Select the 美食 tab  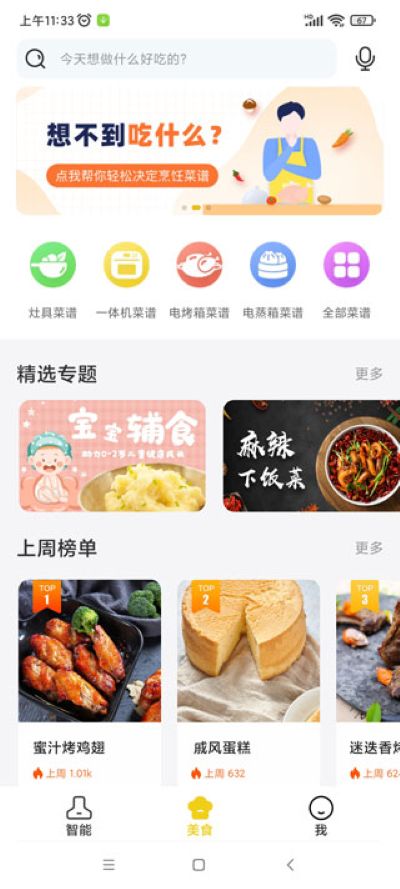(199, 816)
